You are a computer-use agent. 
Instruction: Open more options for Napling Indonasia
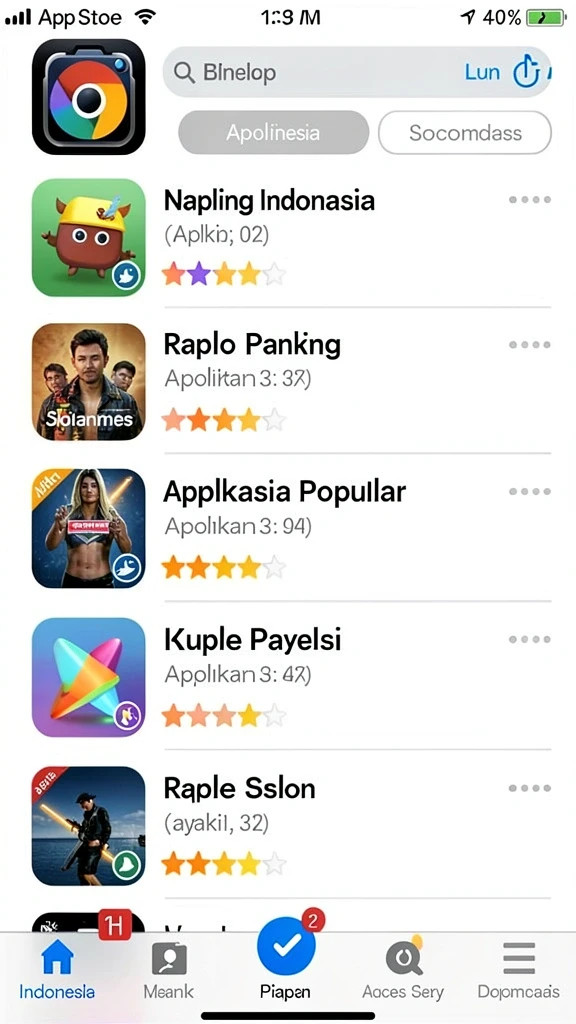[530, 200]
